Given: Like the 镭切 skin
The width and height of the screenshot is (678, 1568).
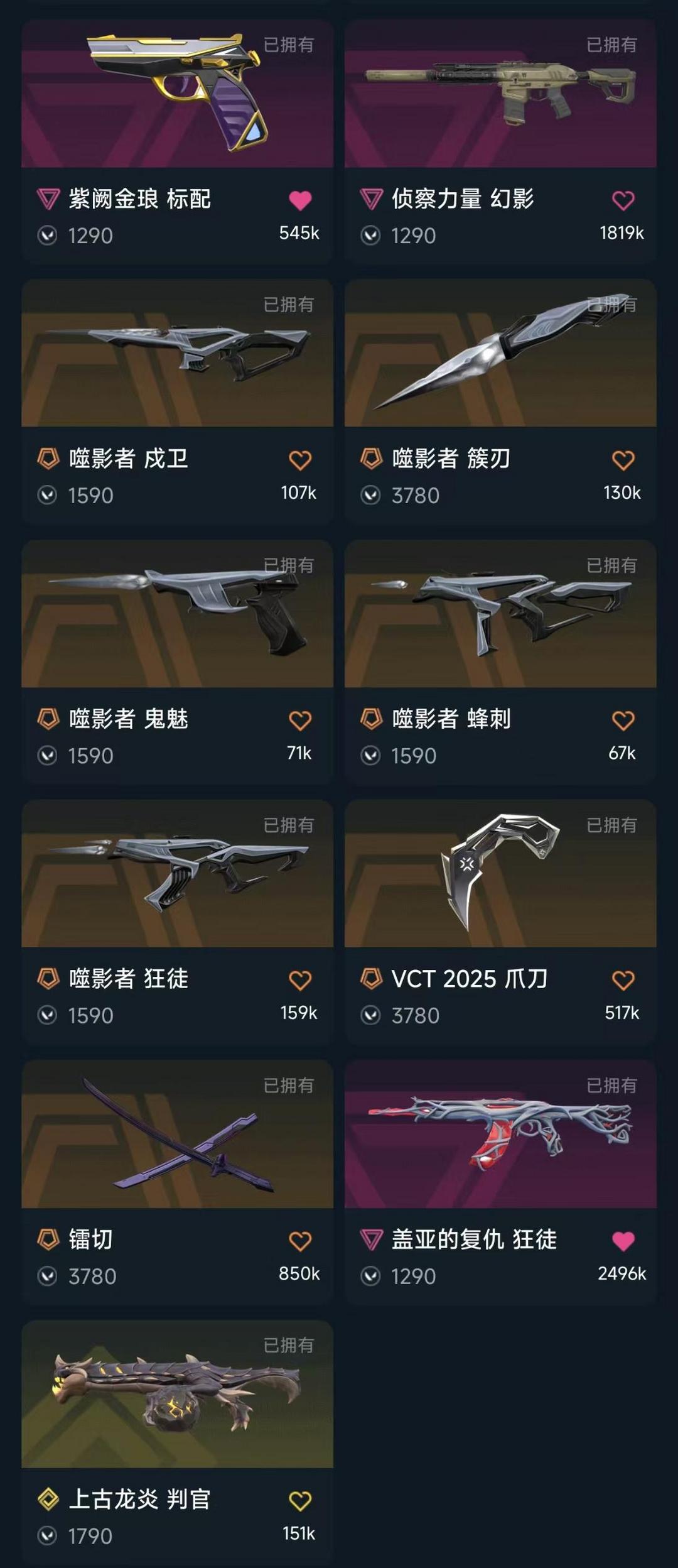Looking at the screenshot, I should click(x=300, y=1241).
